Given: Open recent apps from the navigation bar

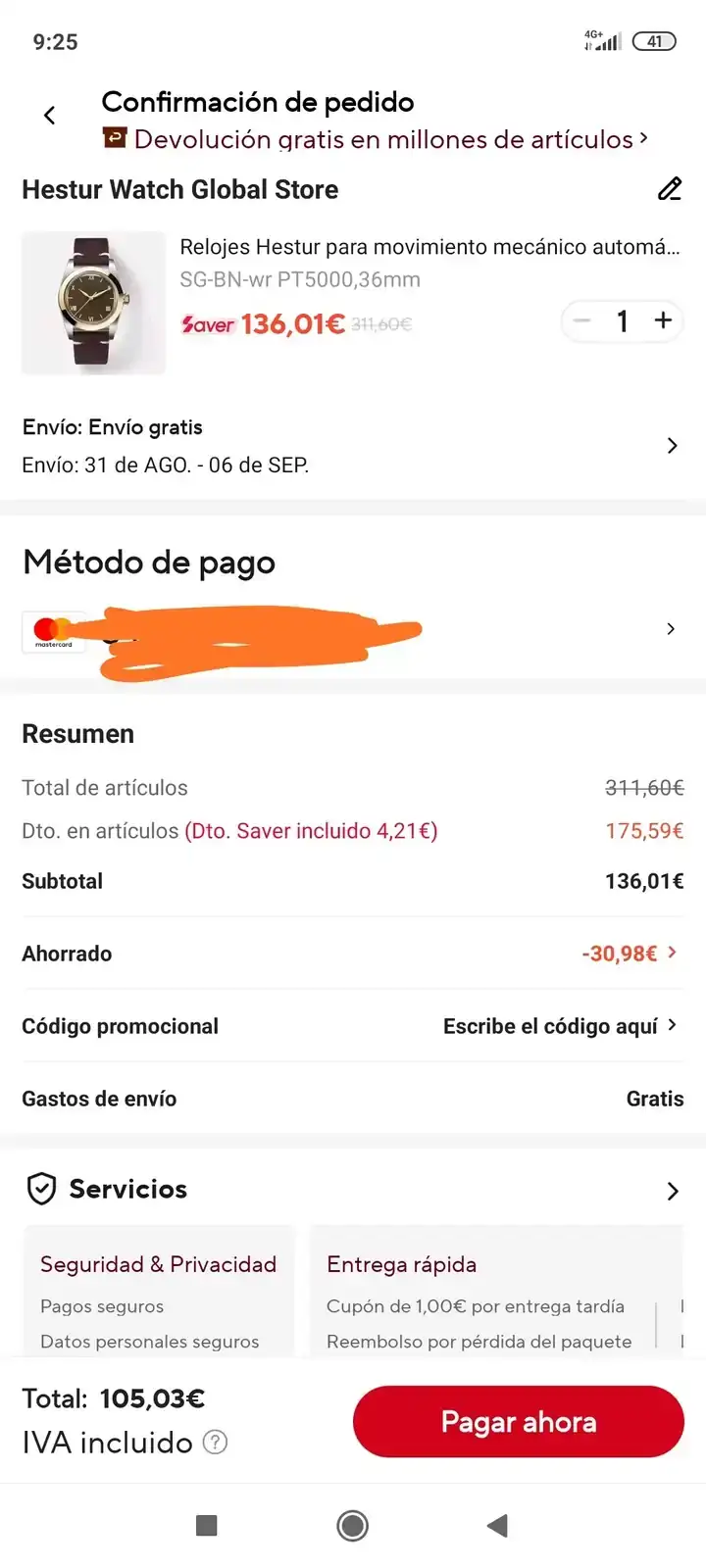Looking at the screenshot, I should point(206,1525).
